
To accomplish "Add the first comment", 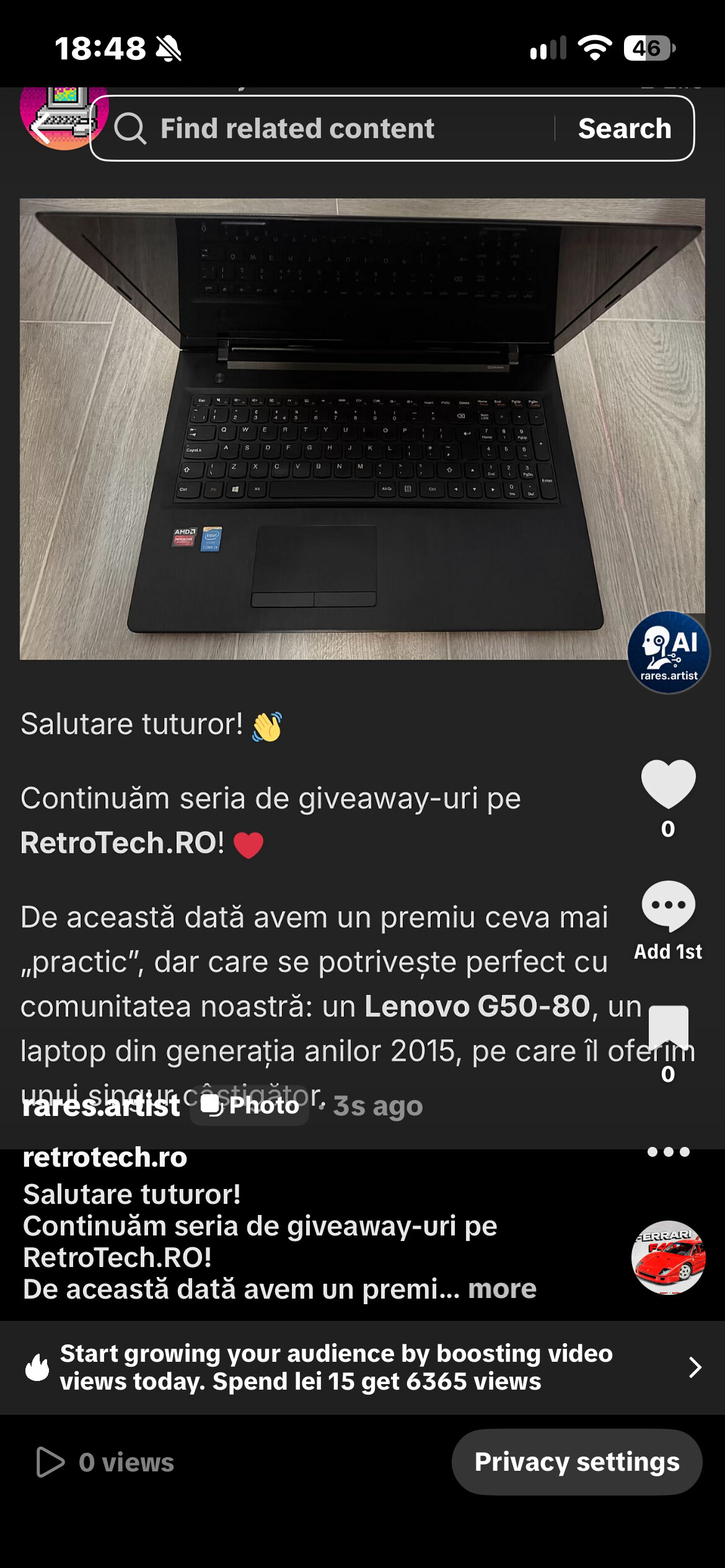I will pos(668,907).
